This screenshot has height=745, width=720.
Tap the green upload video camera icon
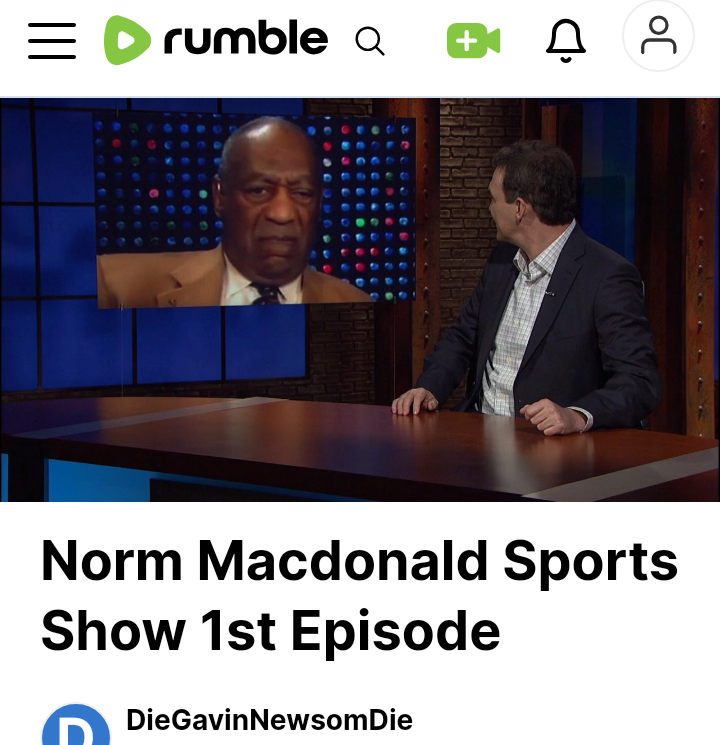[x=473, y=41]
